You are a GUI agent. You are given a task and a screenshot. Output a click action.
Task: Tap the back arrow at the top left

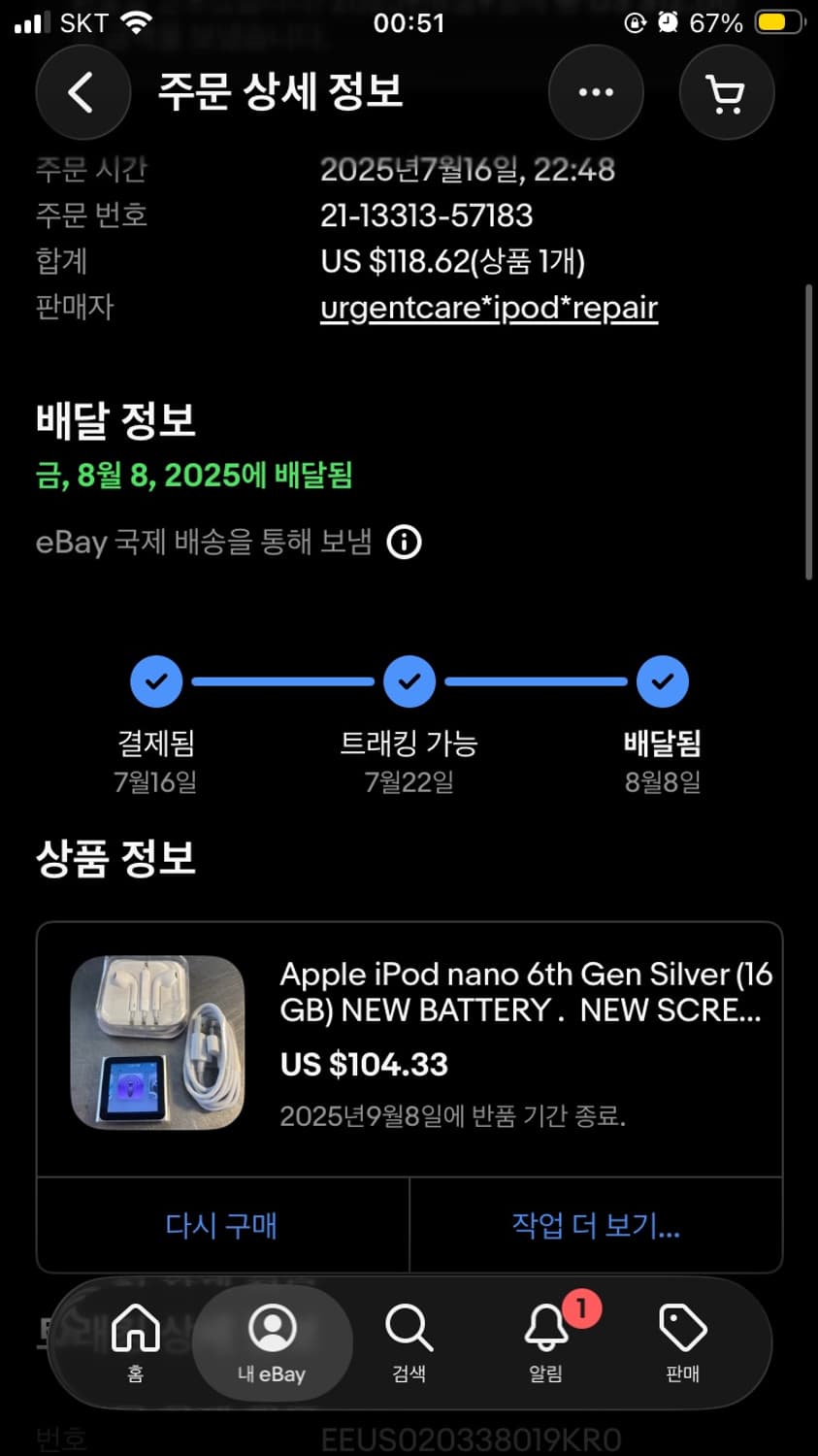click(82, 92)
